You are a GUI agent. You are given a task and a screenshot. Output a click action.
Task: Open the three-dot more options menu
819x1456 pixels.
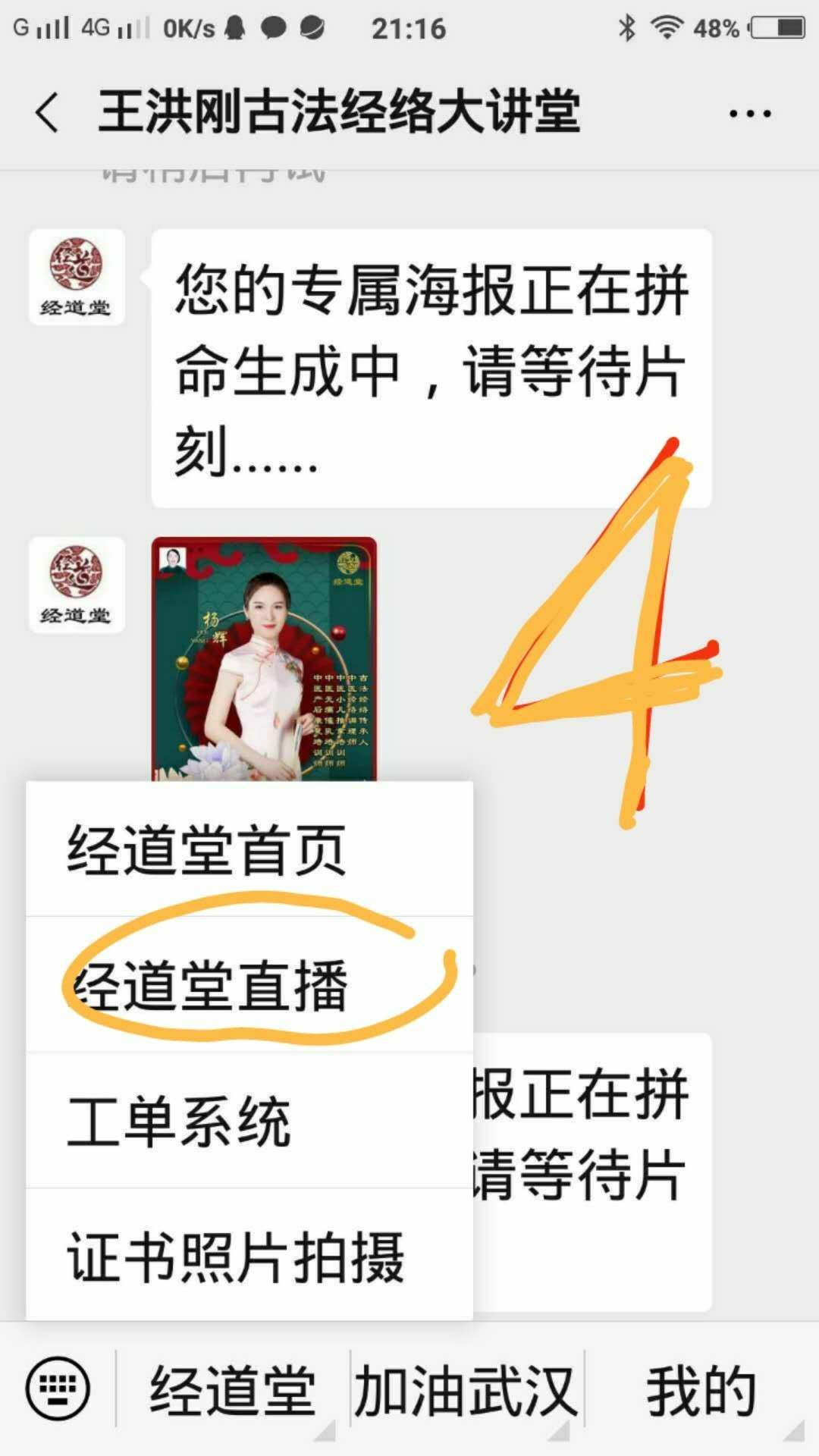click(x=749, y=114)
